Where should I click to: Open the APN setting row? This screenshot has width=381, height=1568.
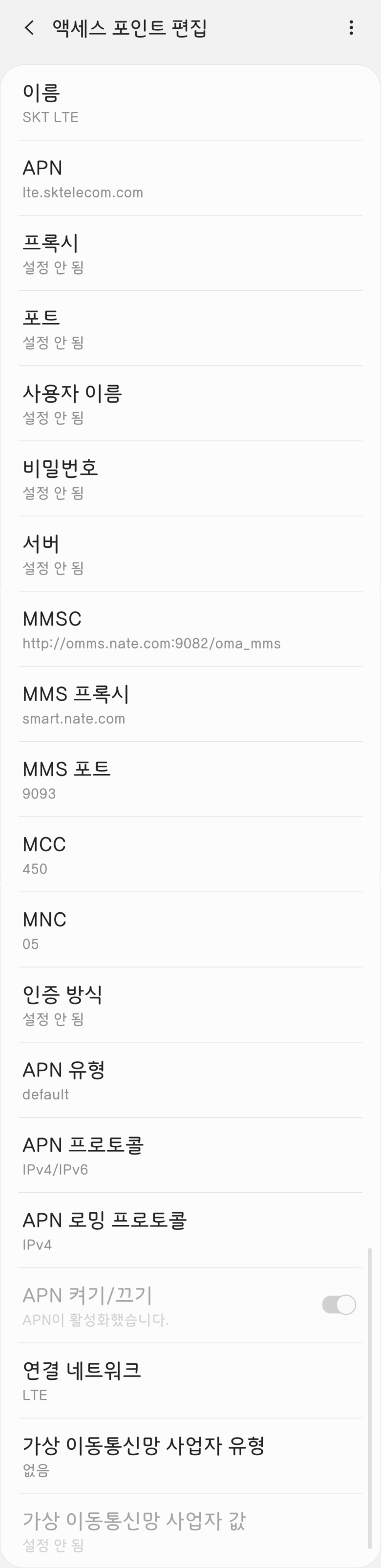tap(190, 178)
